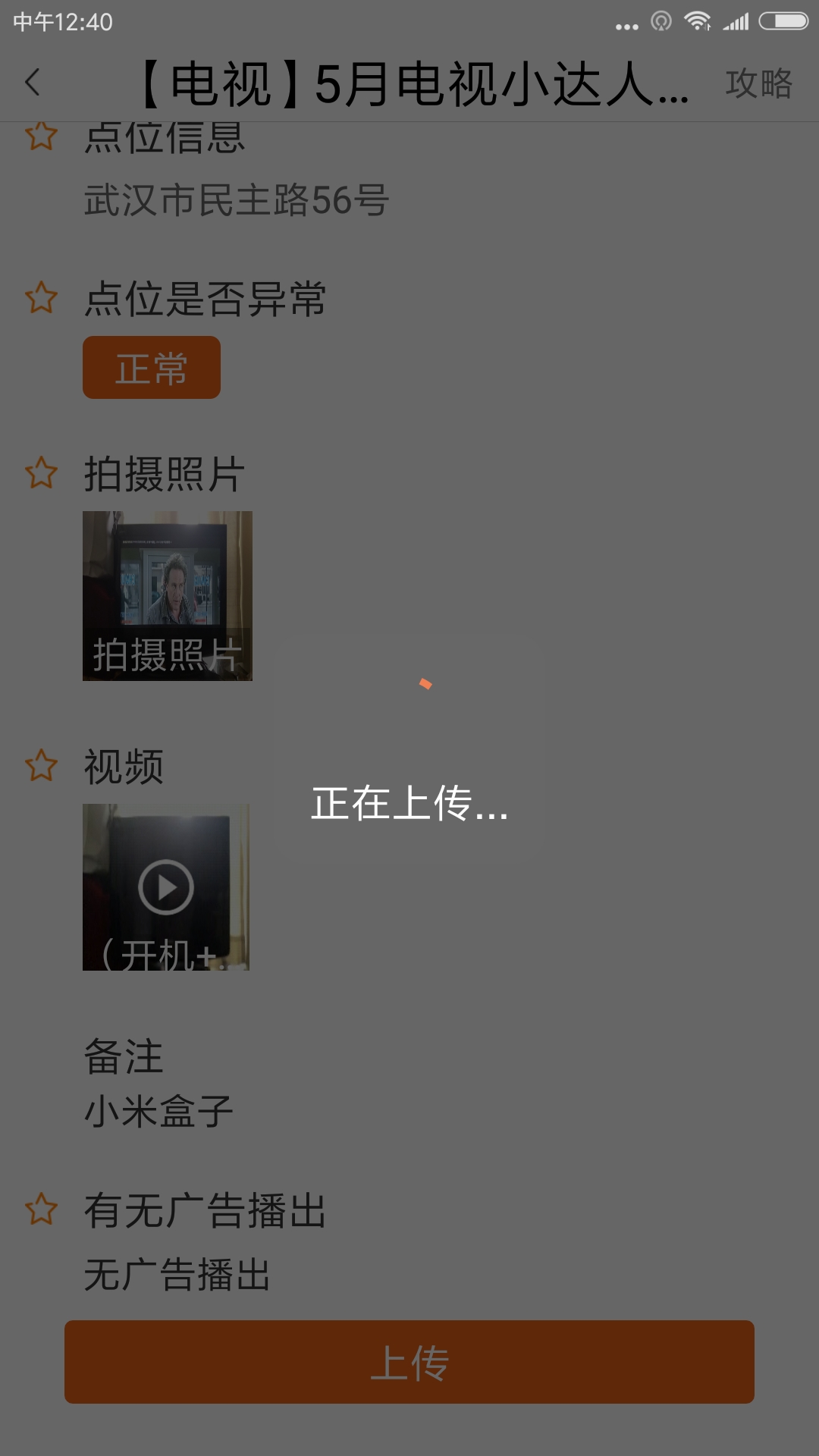Select the 正常 status chip
Screen dimensions: 819x1456
coord(152,368)
